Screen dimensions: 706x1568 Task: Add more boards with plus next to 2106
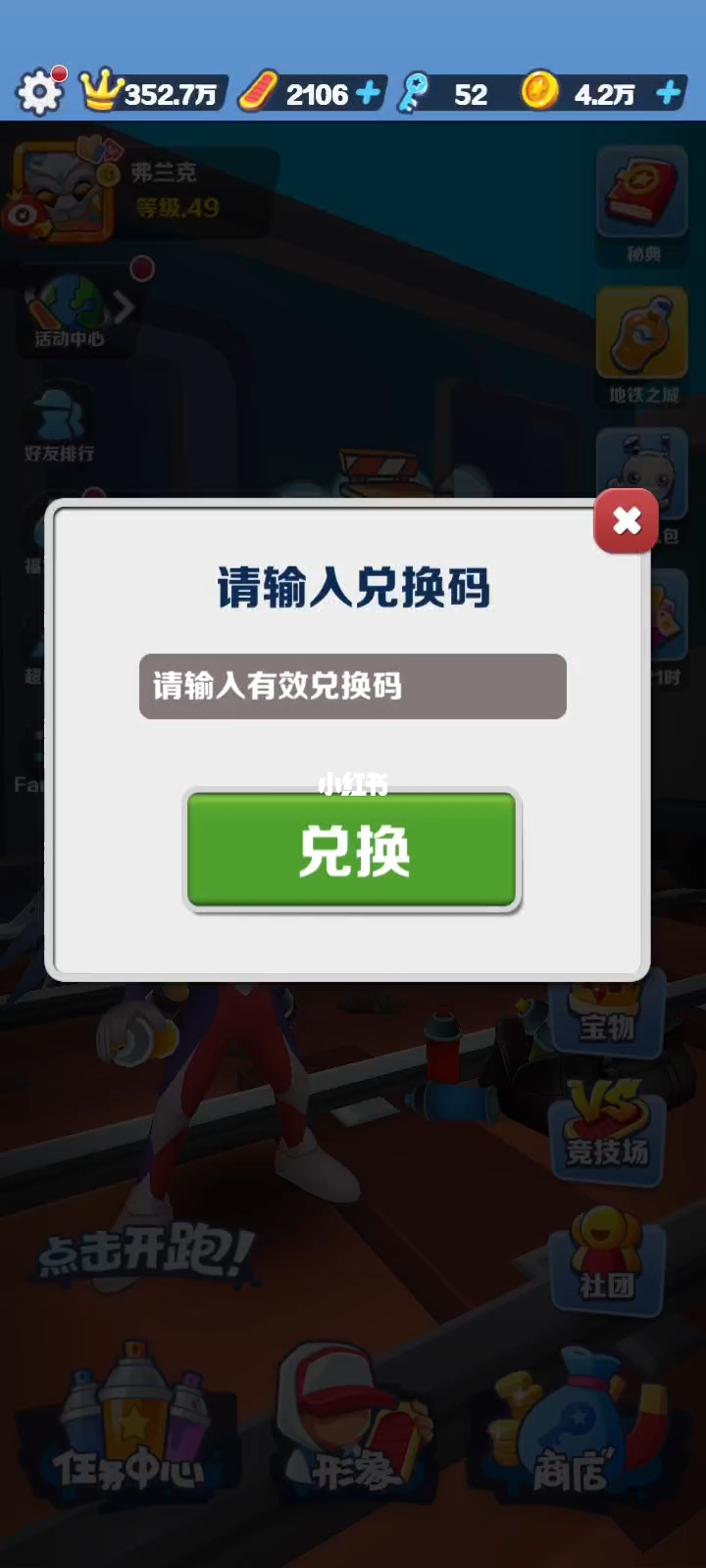coord(369,93)
